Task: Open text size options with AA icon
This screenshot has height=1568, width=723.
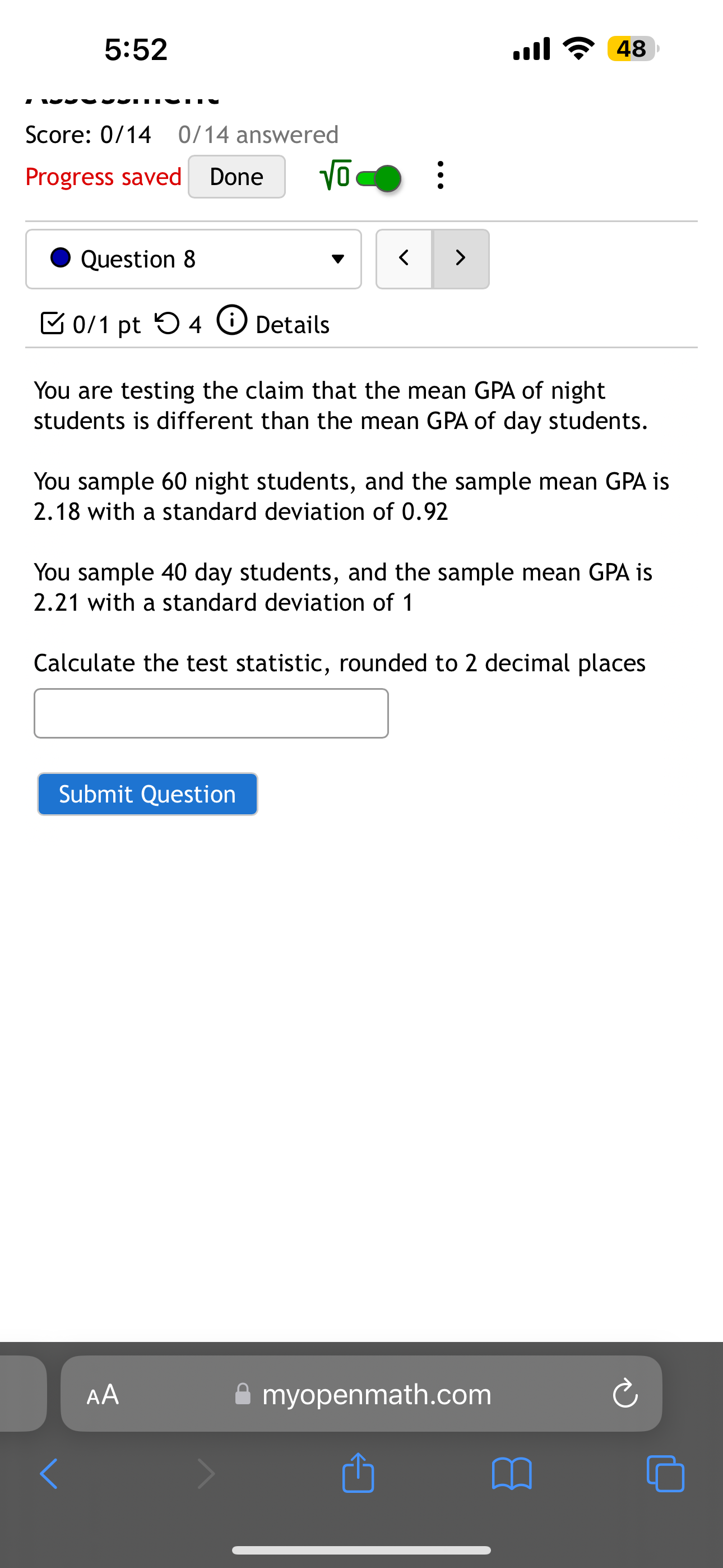Action: [102, 1394]
